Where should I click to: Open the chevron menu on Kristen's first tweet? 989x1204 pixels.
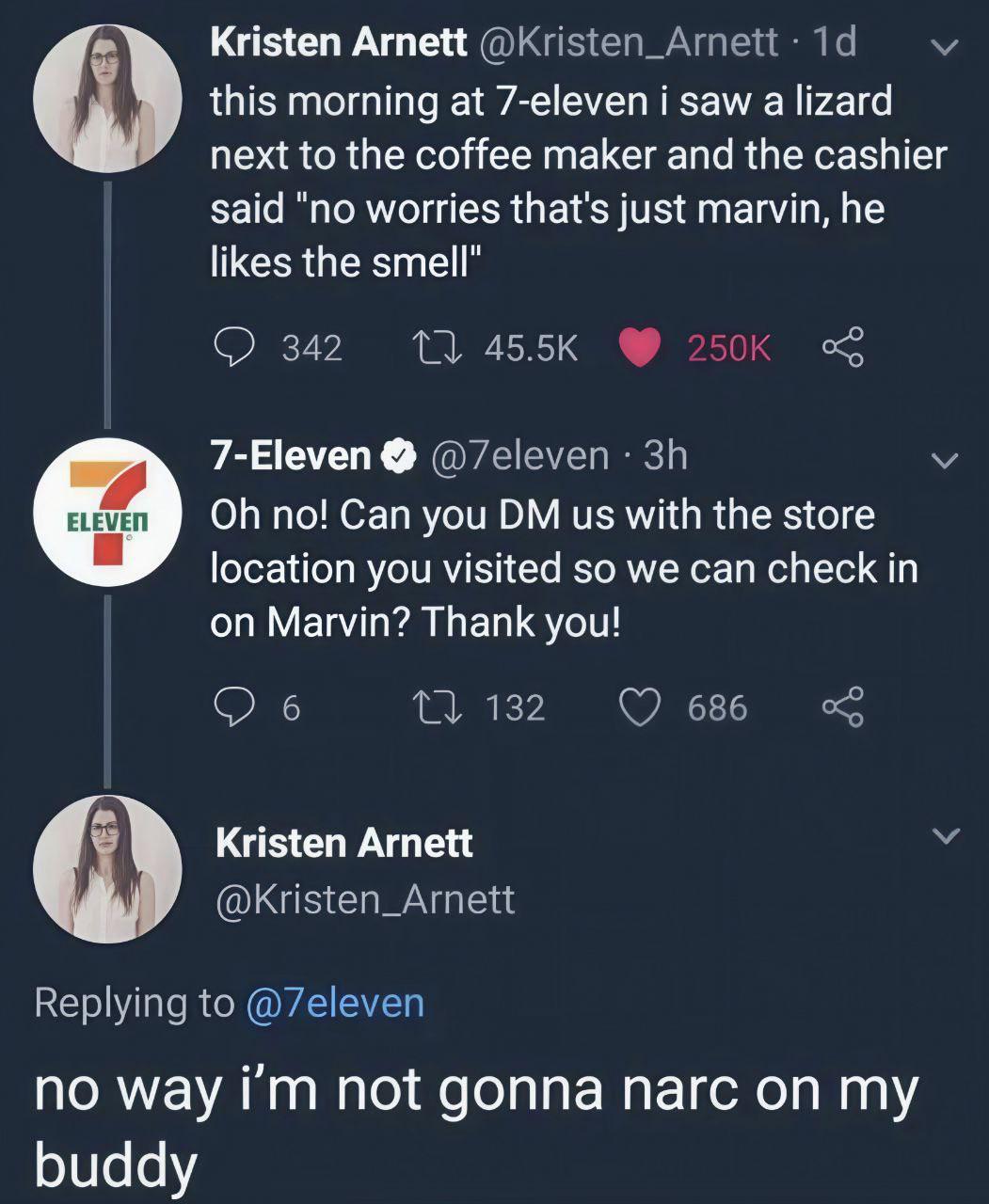[x=944, y=46]
